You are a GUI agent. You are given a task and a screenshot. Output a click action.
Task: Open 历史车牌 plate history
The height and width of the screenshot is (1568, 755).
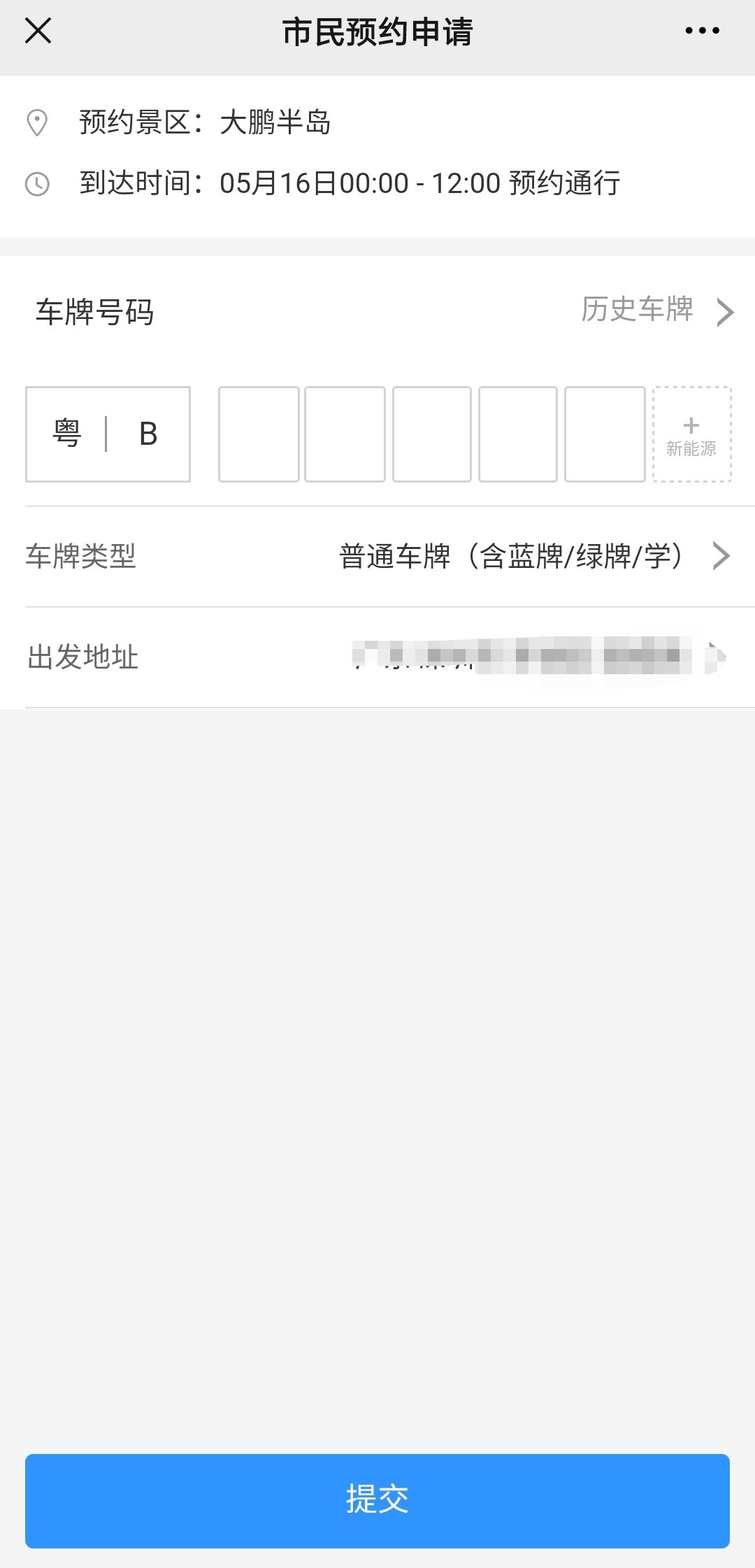tap(656, 310)
